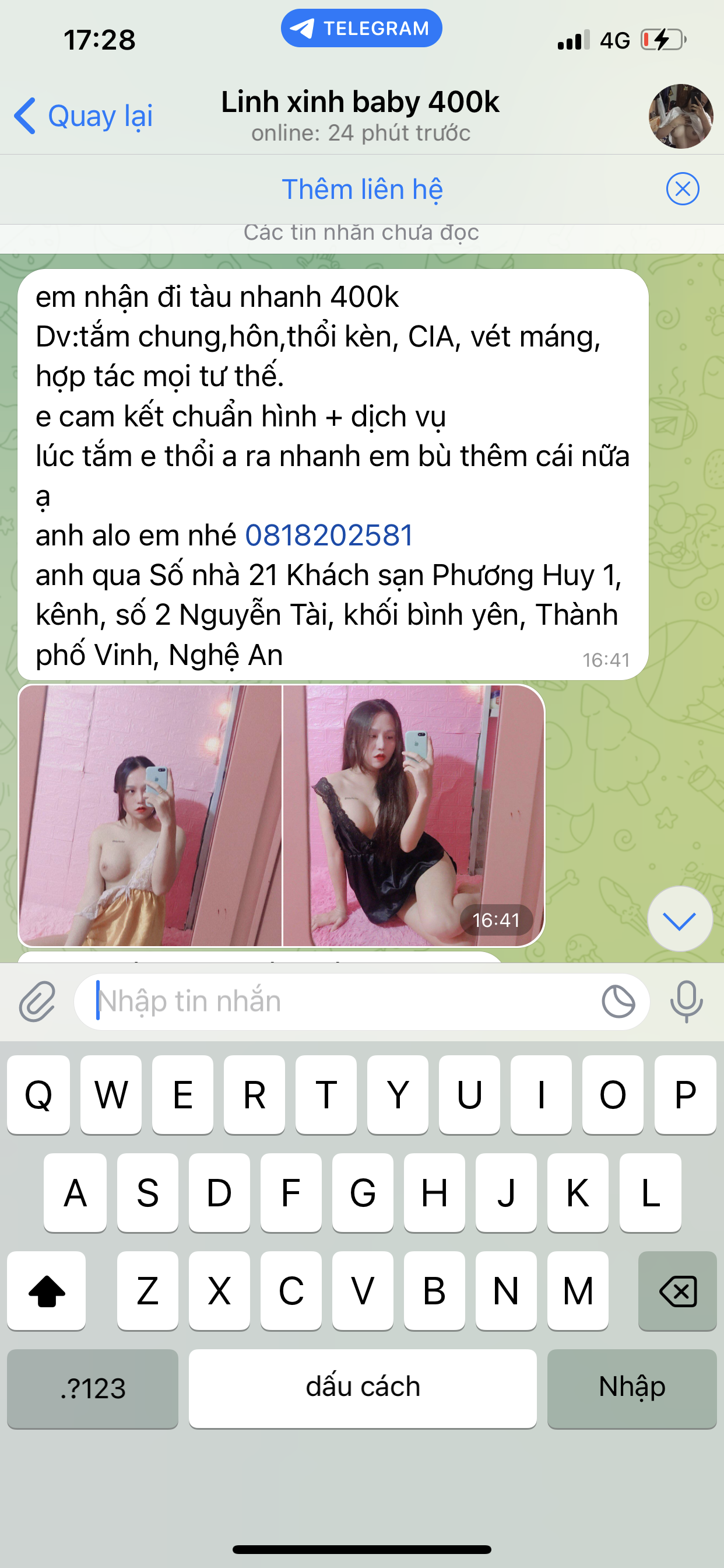The height and width of the screenshot is (1568, 724).
Task: Tap the keyboard shift key
Action: pyautogui.click(x=47, y=1291)
